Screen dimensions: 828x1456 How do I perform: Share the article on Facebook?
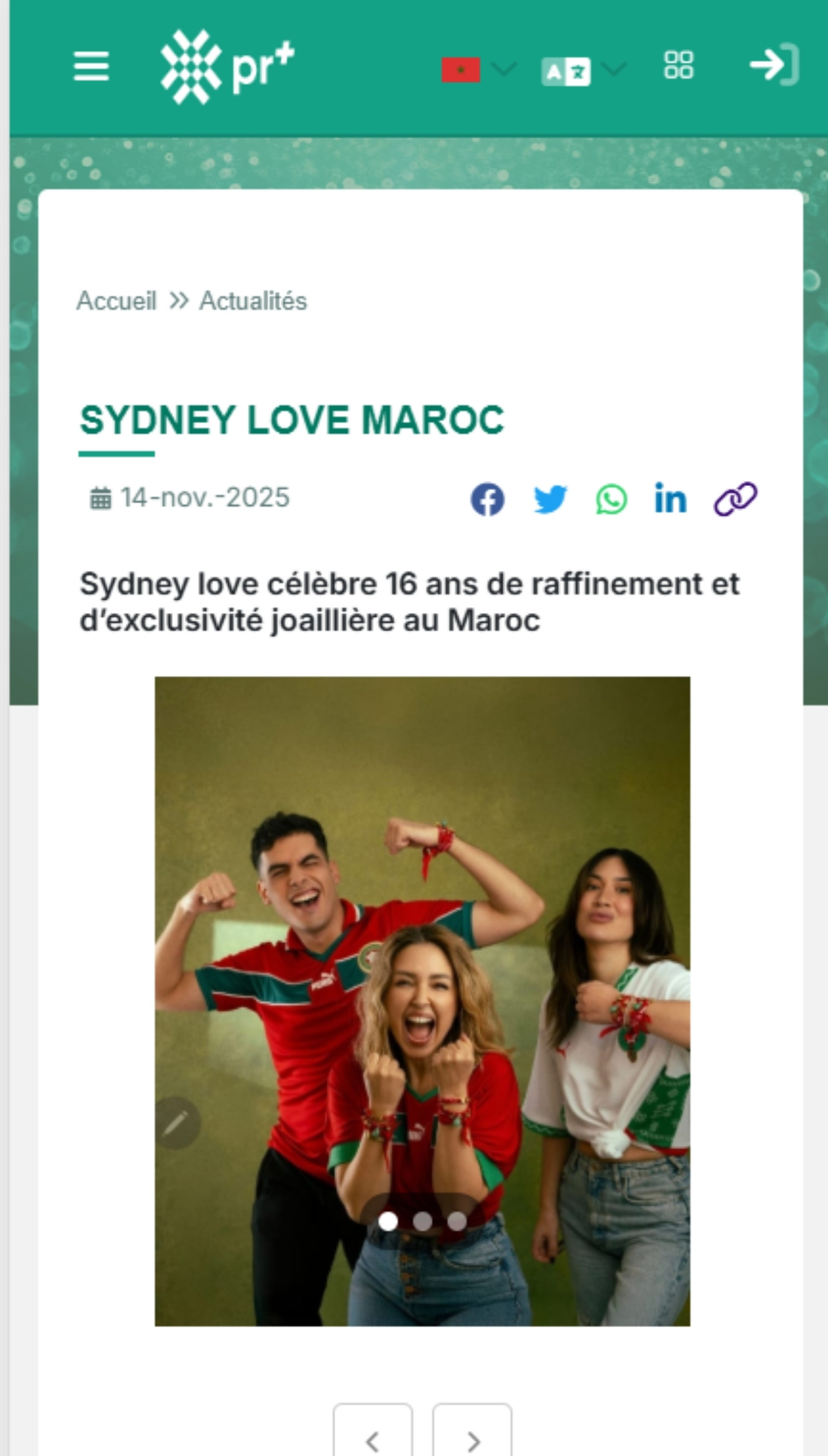[x=488, y=498]
